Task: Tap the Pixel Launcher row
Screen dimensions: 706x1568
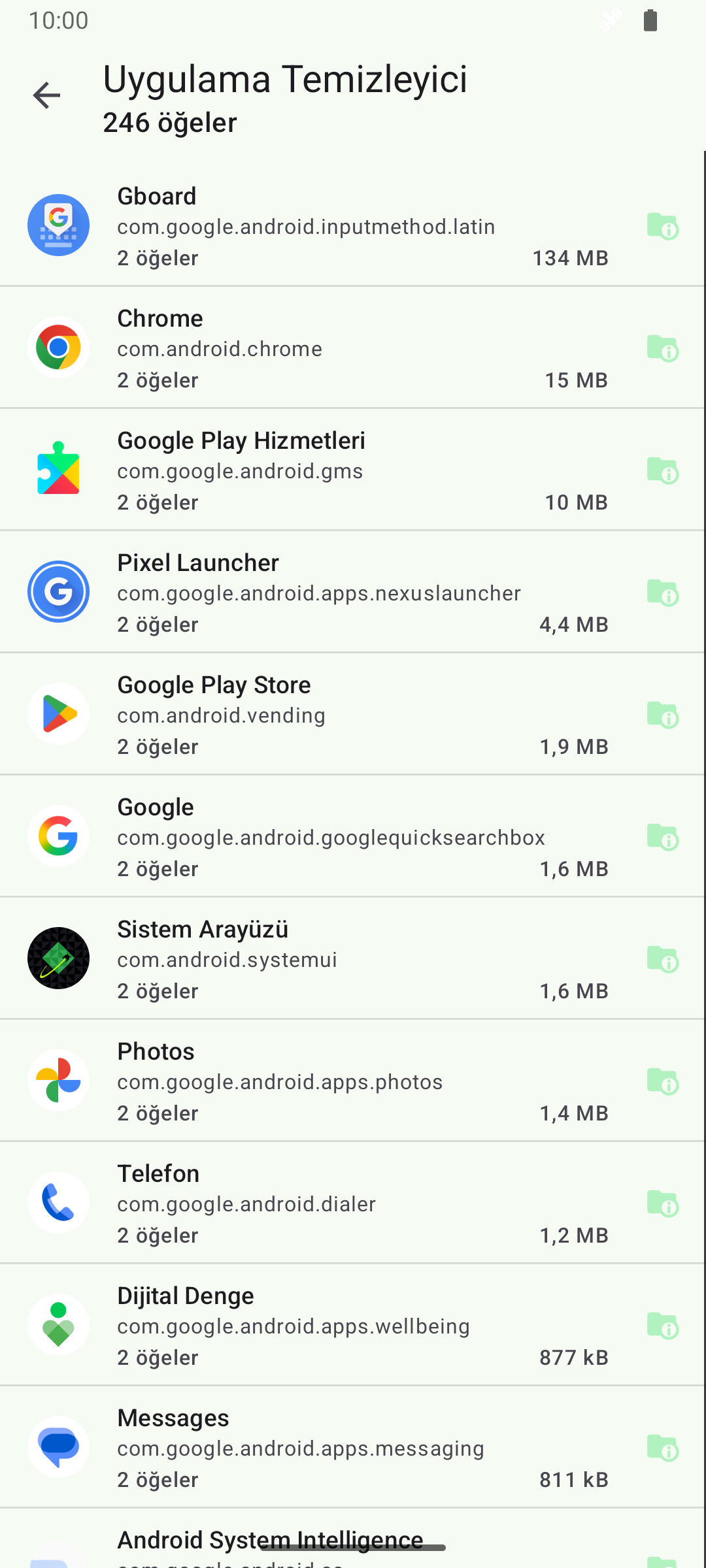Action: (x=327, y=593)
